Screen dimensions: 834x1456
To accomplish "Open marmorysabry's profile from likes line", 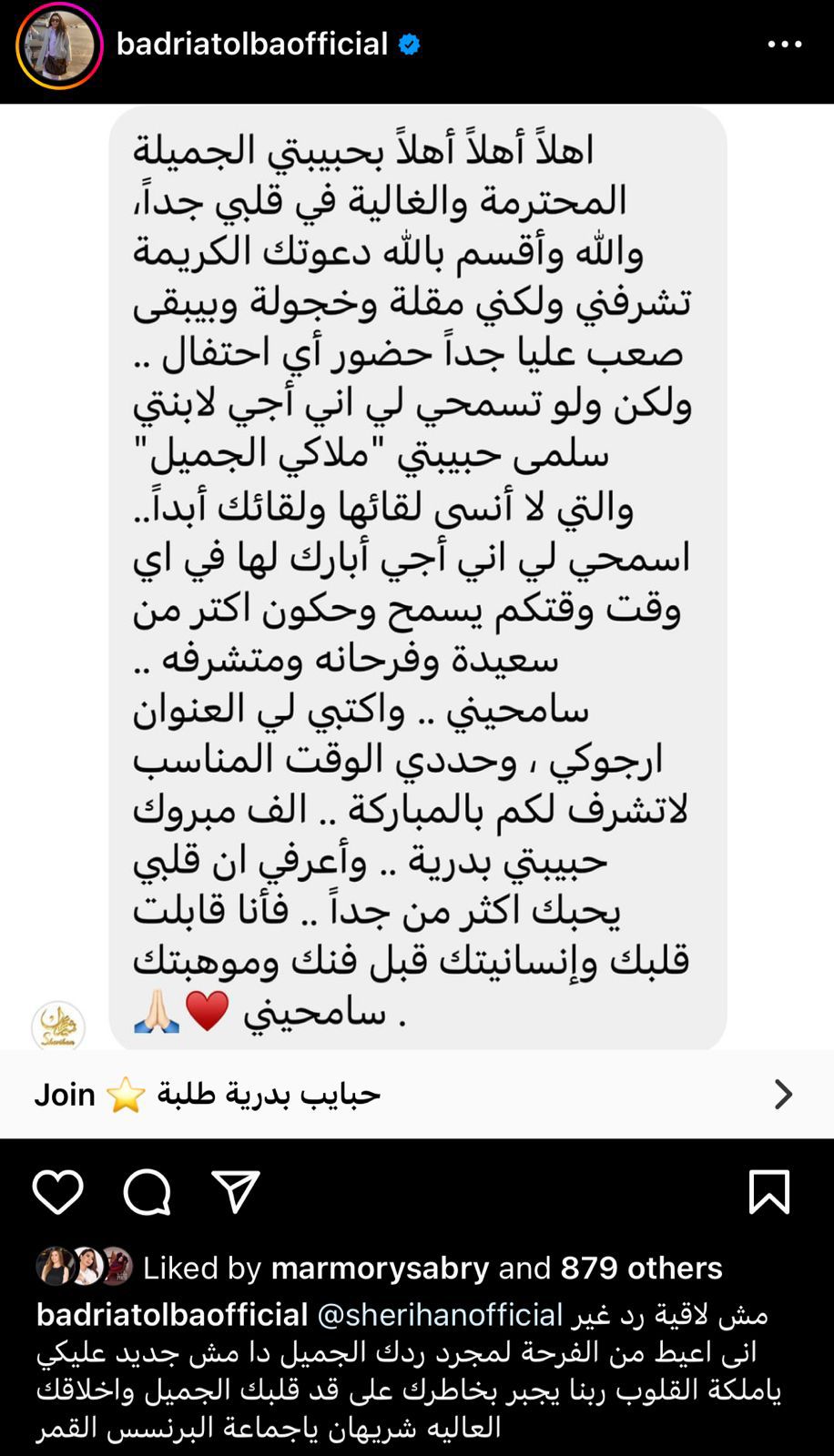I will [380, 1268].
